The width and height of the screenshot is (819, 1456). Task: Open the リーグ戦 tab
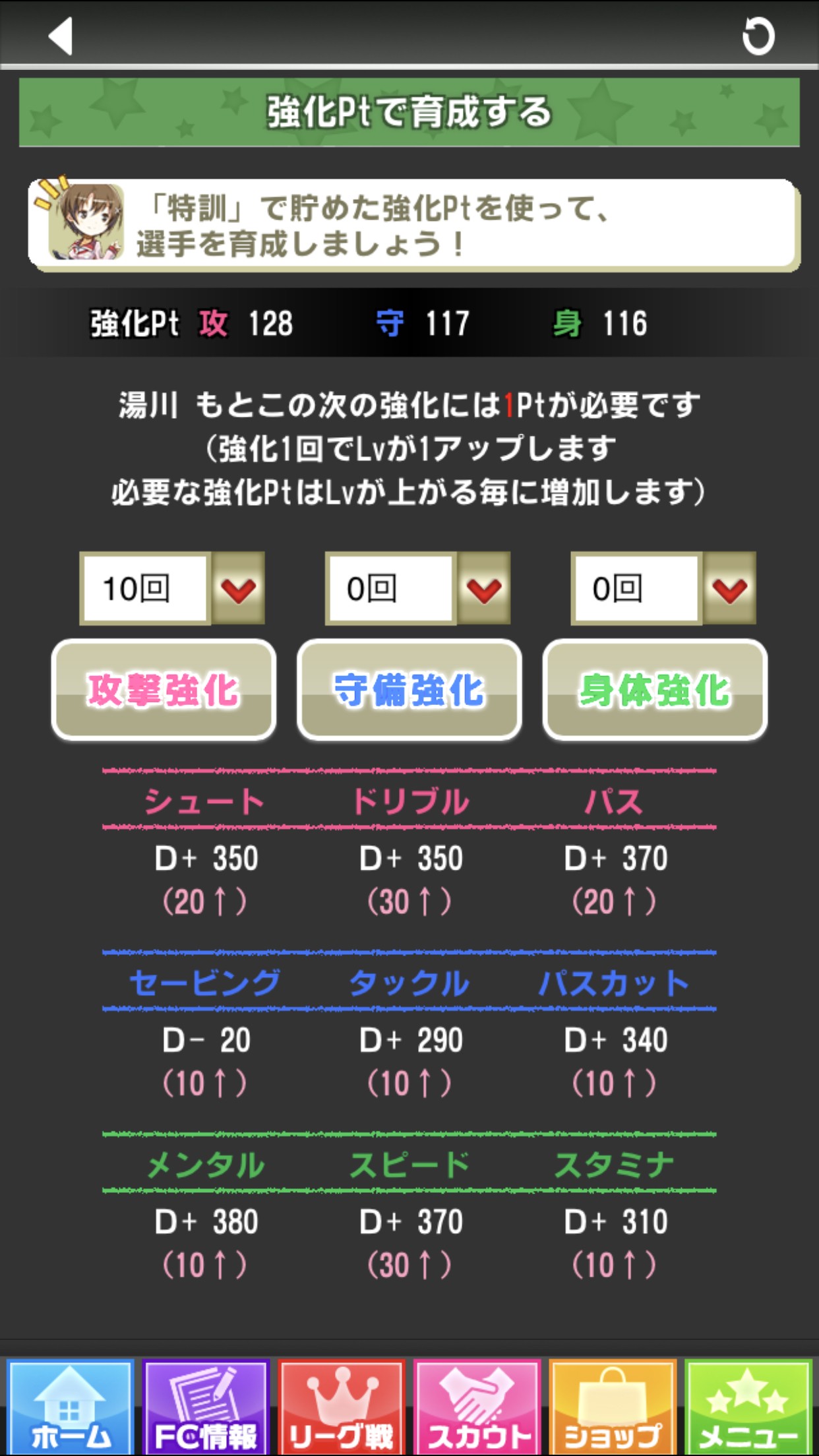point(341,1406)
